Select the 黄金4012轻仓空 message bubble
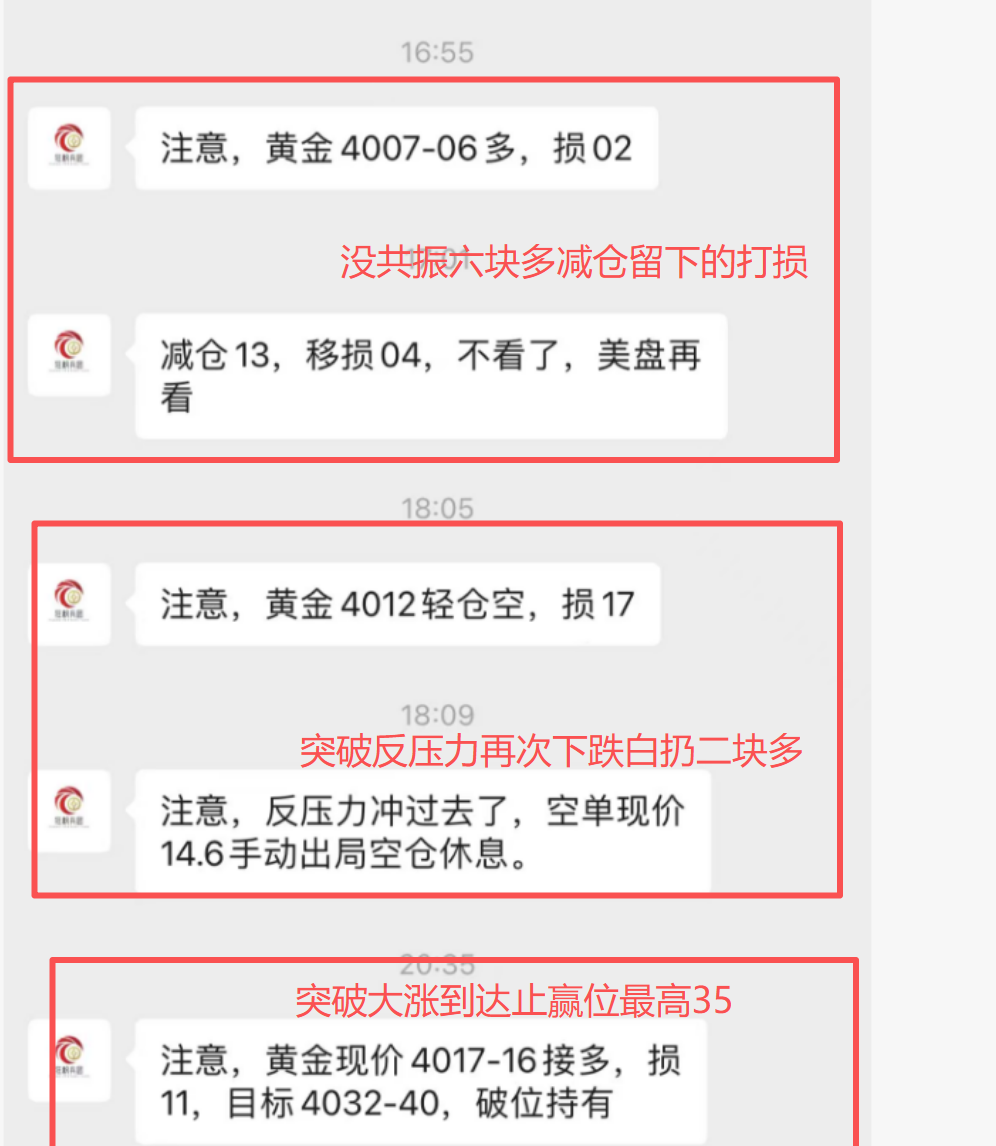The height and width of the screenshot is (1146, 996). pos(396,604)
